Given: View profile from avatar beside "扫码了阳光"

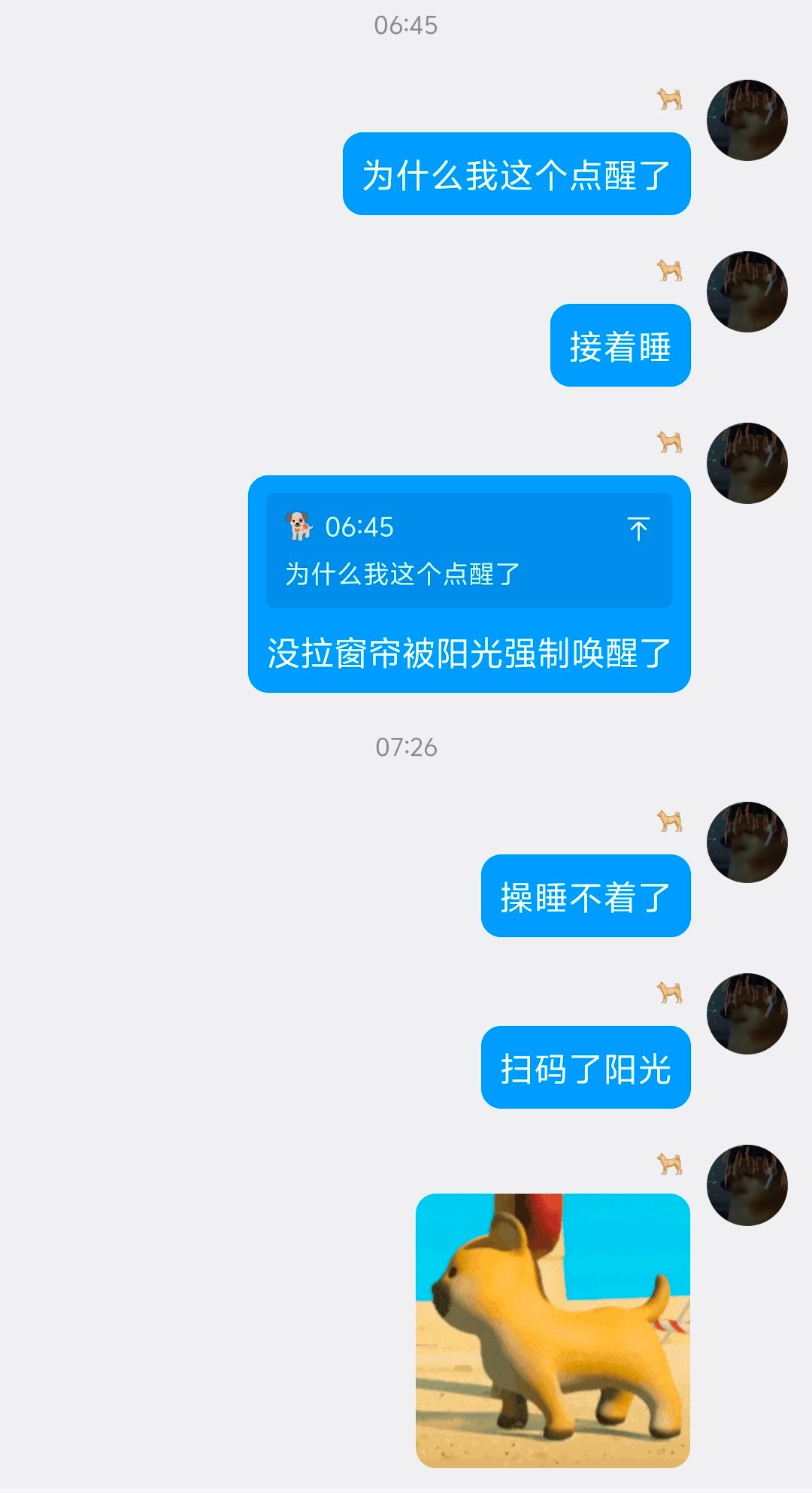Looking at the screenshot, I should [747, 1014].
